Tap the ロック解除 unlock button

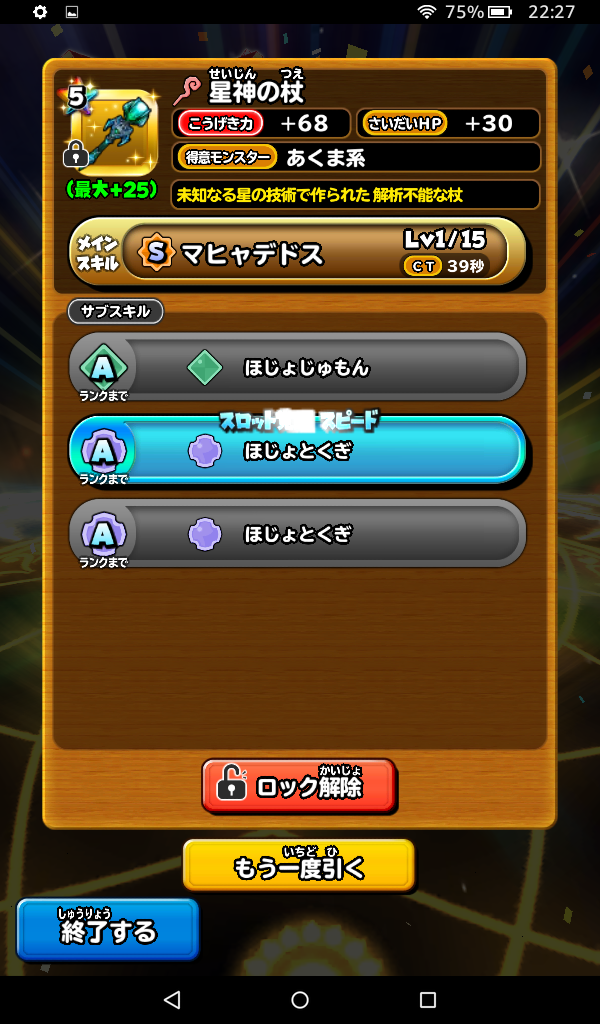(298, 785)
